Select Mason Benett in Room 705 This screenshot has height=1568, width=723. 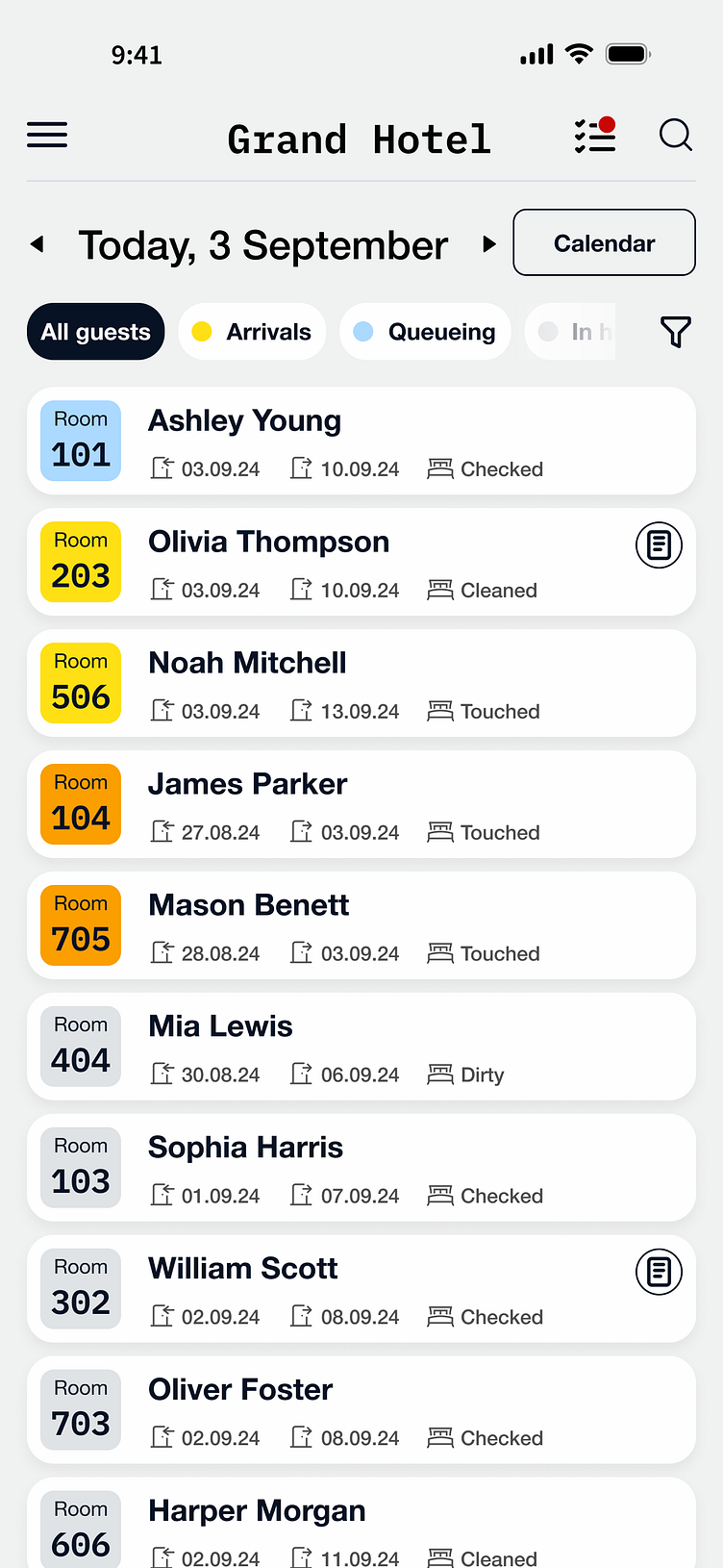pos(361,926)
